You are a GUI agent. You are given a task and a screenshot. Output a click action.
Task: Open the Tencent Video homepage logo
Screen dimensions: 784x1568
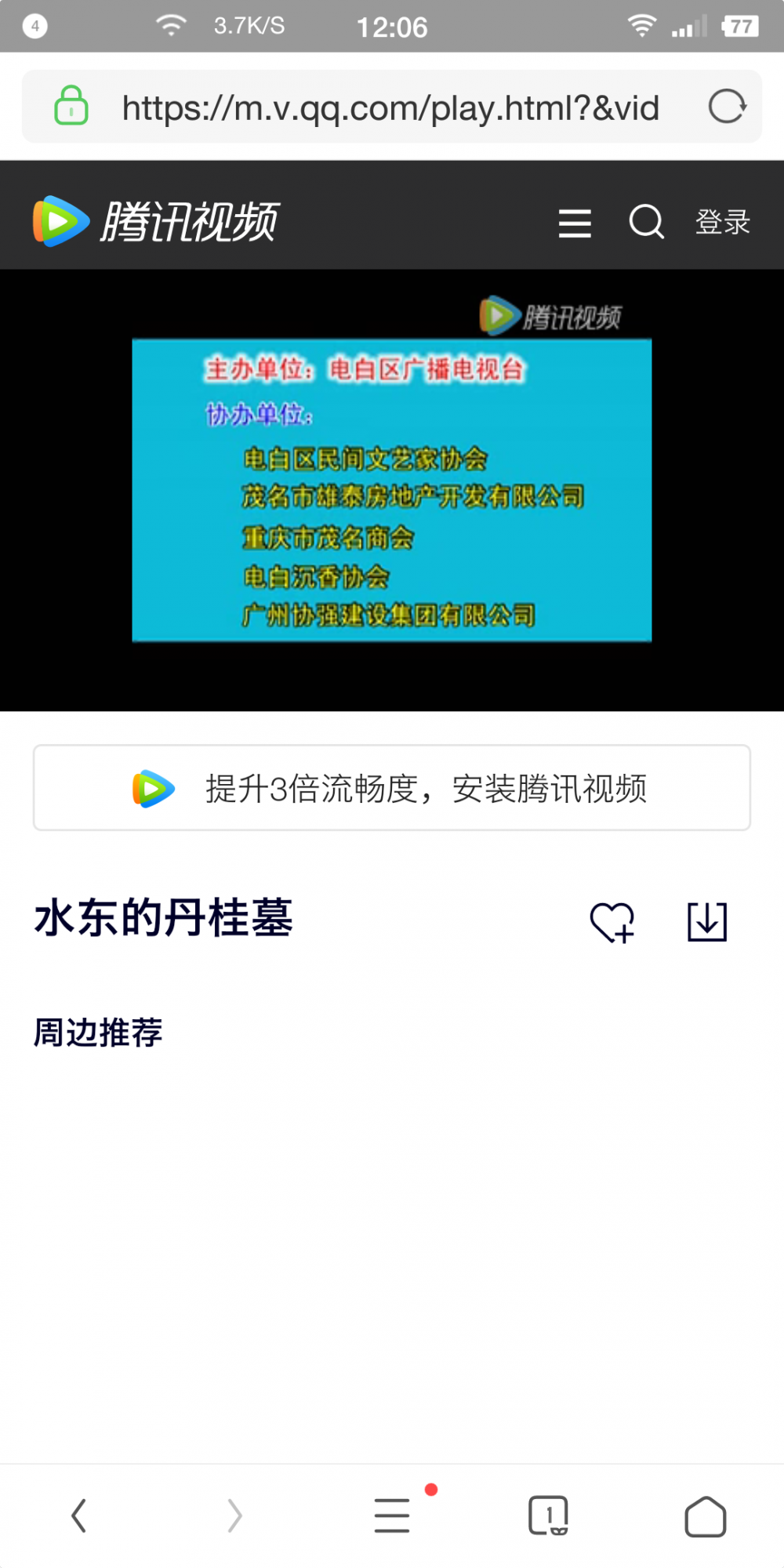pyautogui.click(x=155, y=222)
